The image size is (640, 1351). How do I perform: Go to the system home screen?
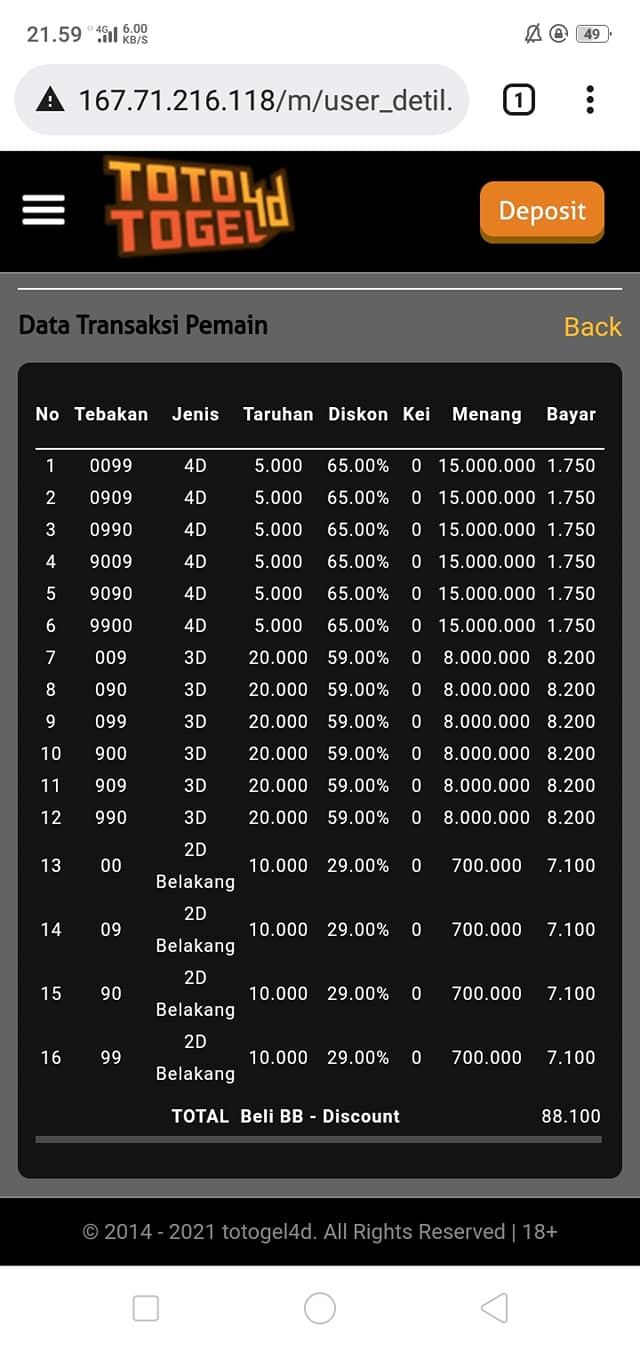[320, 1308]
